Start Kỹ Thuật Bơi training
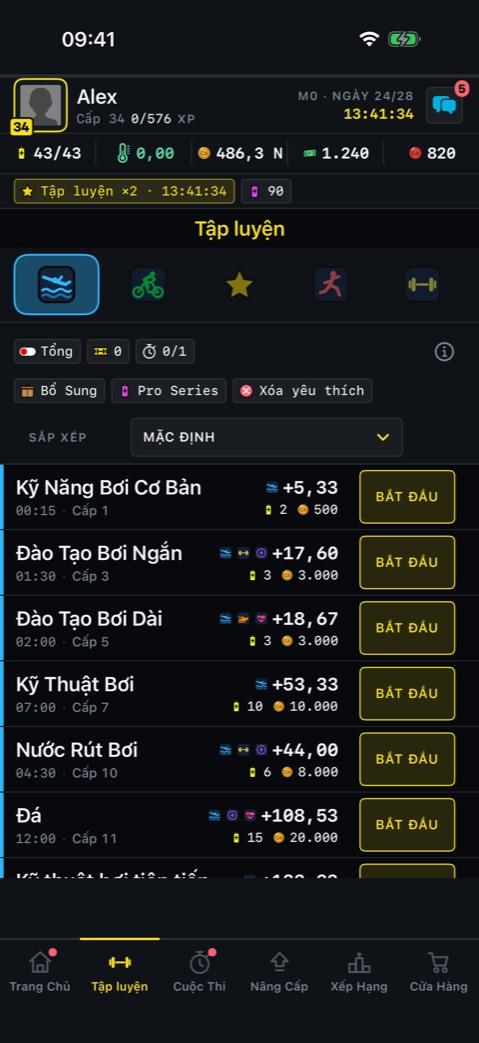The height and width of the screenshot is (1043, 479). [x=407, y=693]
